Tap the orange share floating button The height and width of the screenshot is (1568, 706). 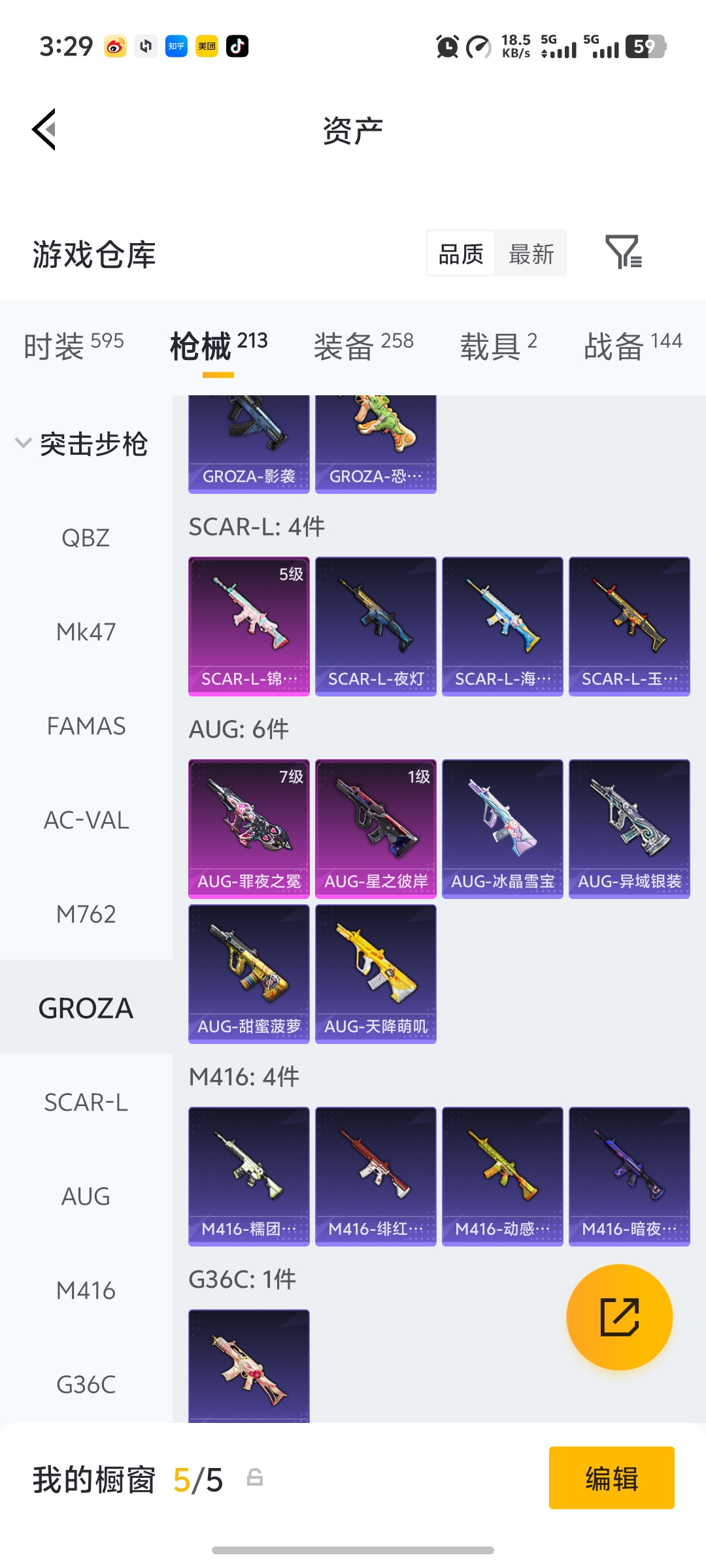[619, 1316]
